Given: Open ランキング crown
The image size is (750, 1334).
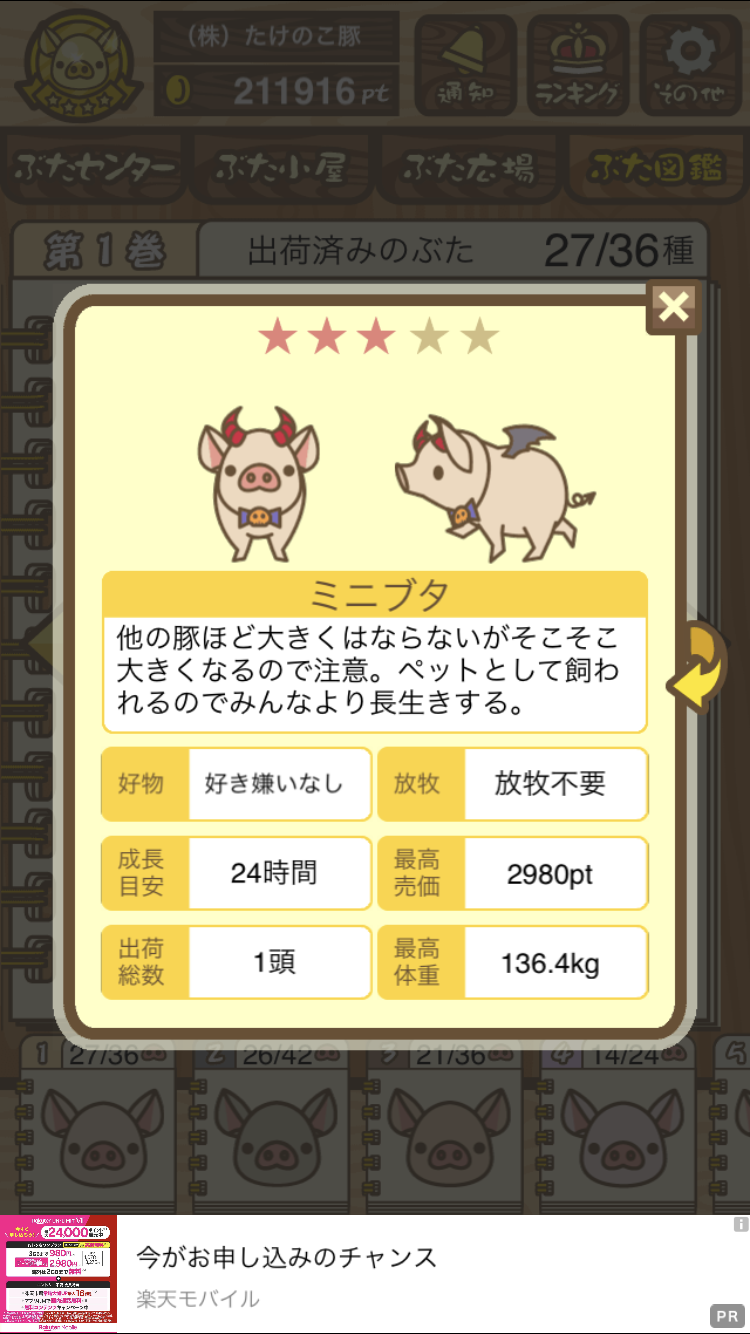Looking at the screenshot, I should (578, 64).
